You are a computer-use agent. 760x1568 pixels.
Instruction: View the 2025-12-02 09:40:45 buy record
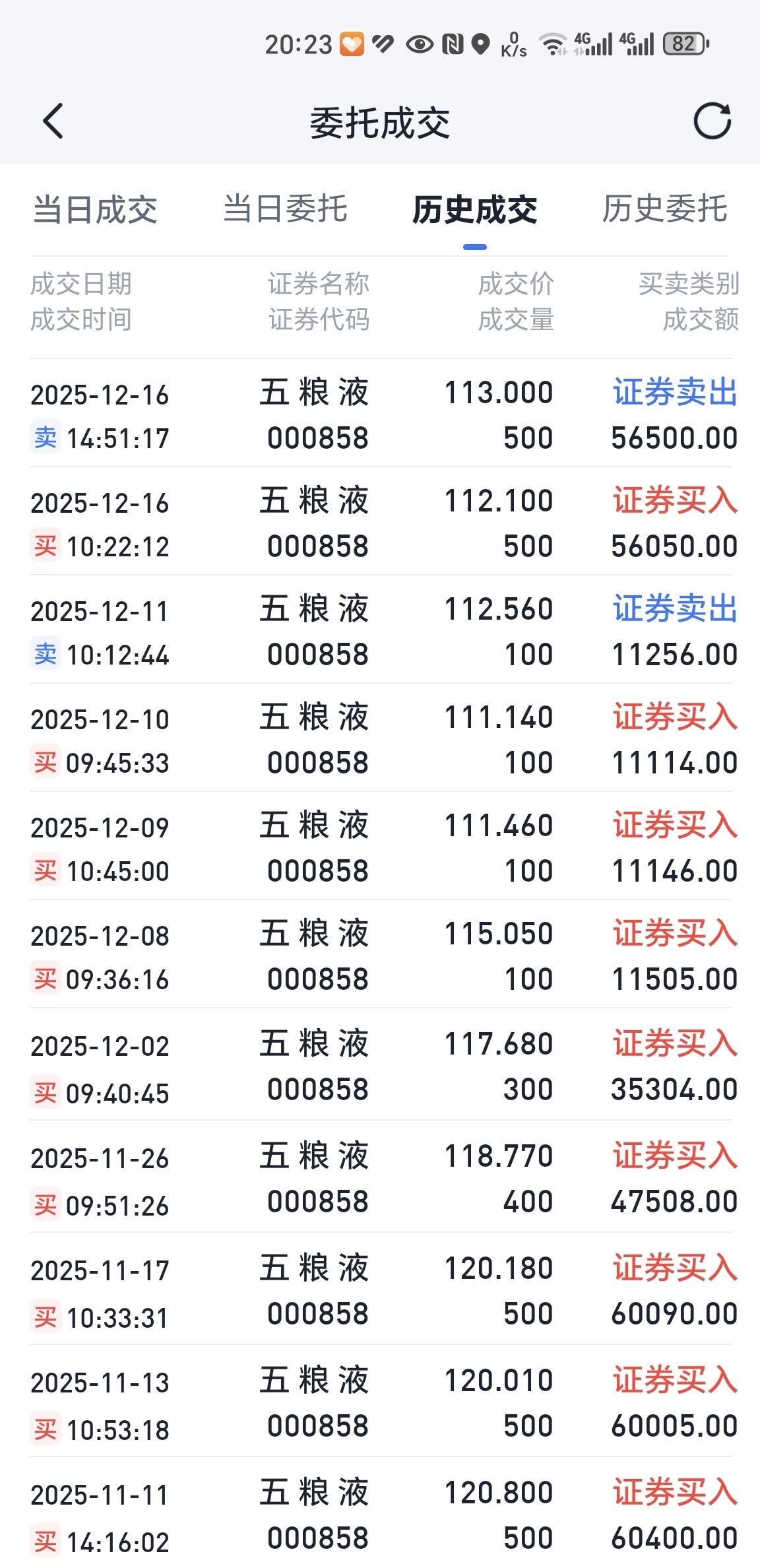381,1066
